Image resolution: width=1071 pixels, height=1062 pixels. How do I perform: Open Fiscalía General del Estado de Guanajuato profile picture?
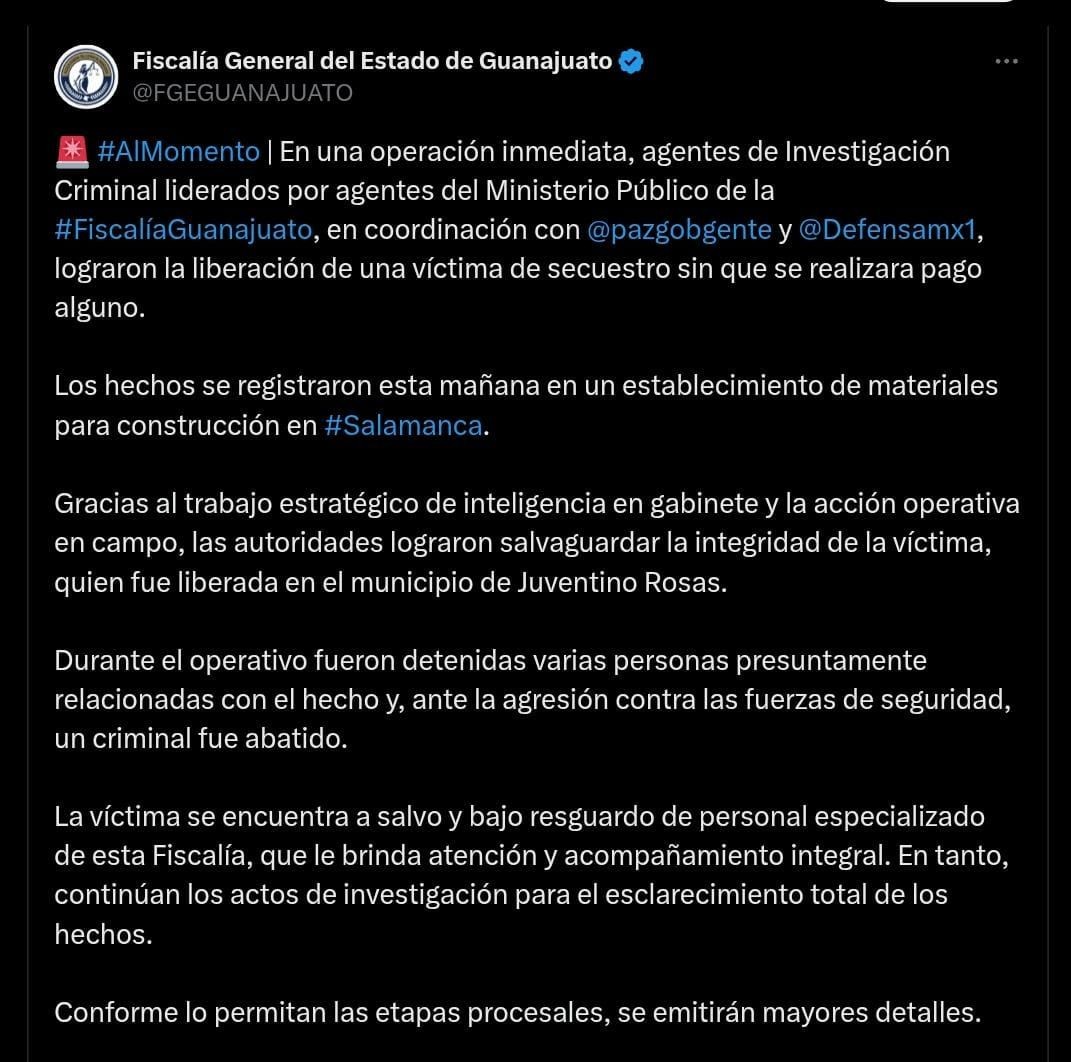coord(85,76)
